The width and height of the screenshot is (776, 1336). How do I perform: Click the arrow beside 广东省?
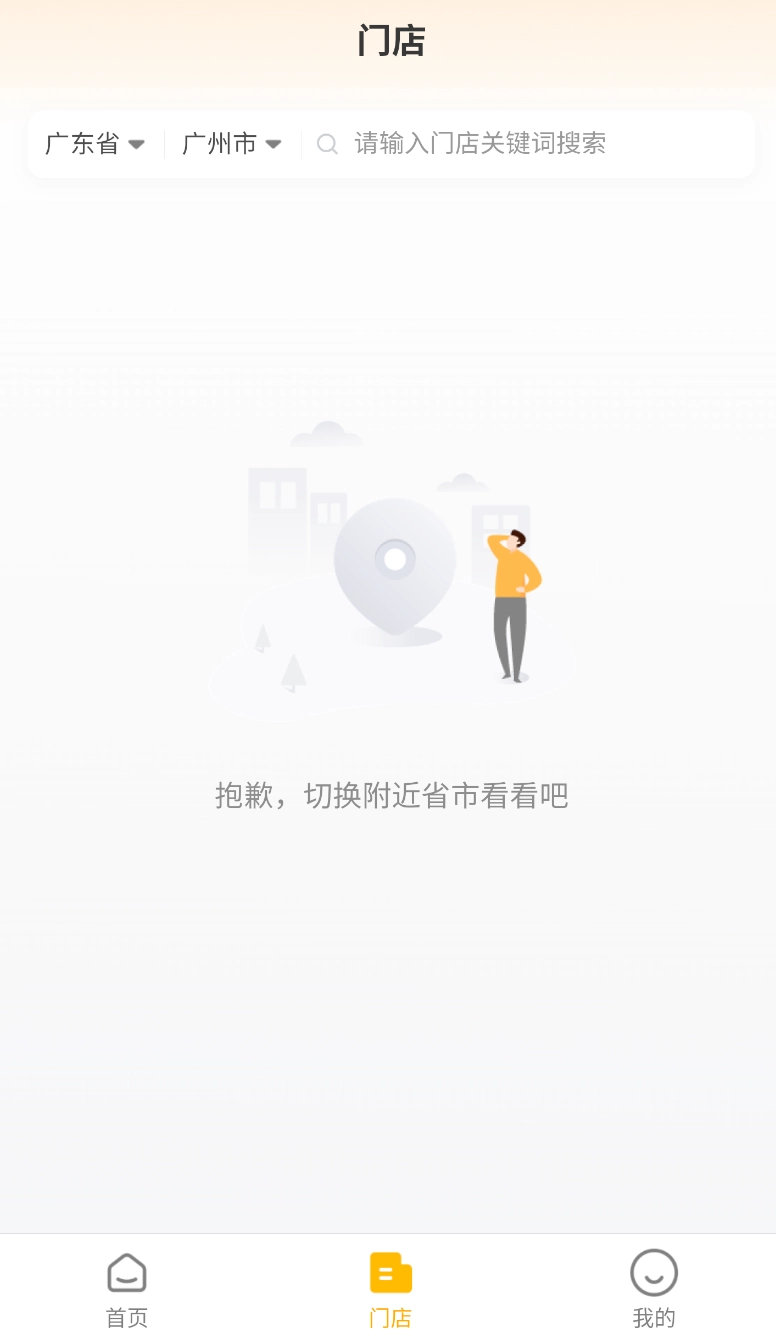[137, 146]
